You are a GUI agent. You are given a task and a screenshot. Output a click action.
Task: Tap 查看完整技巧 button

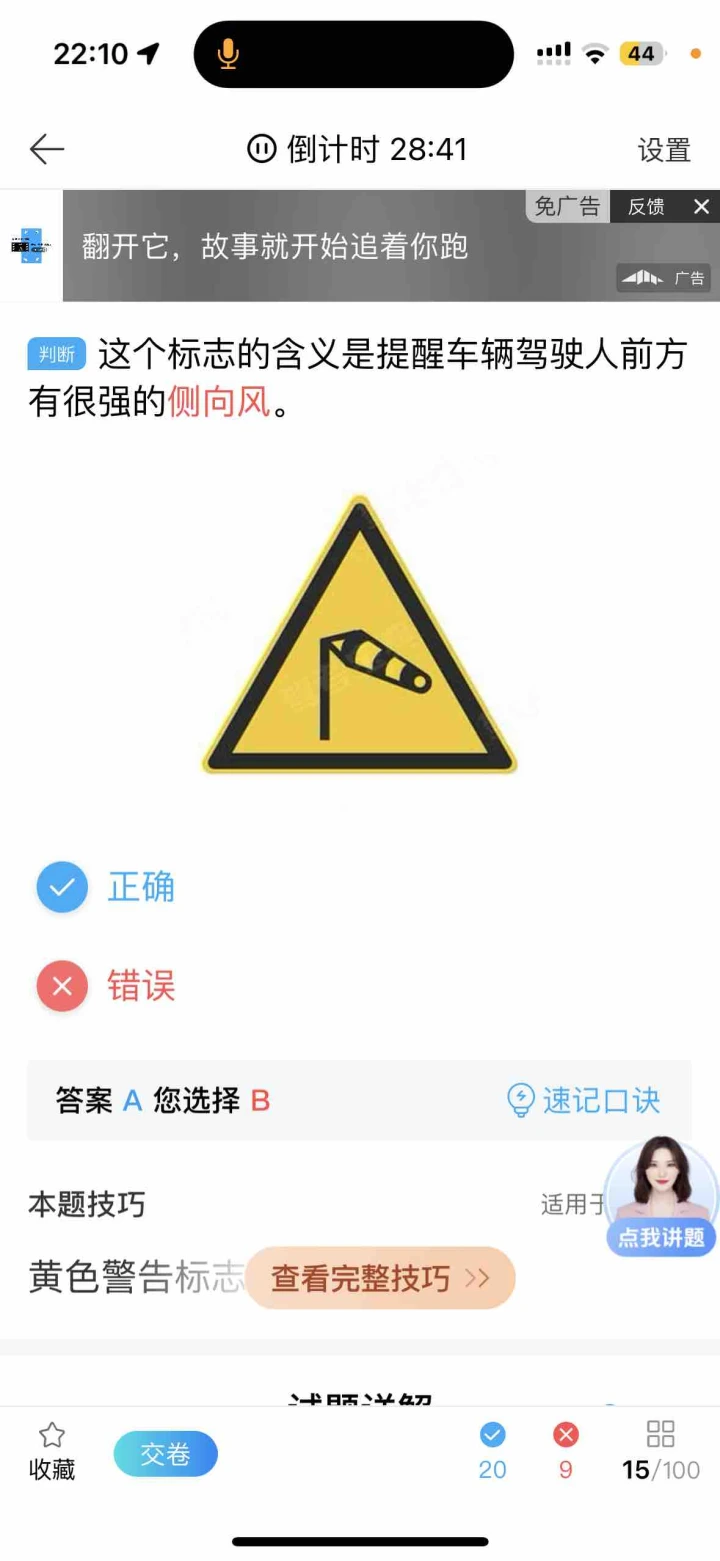(380, 1278)
